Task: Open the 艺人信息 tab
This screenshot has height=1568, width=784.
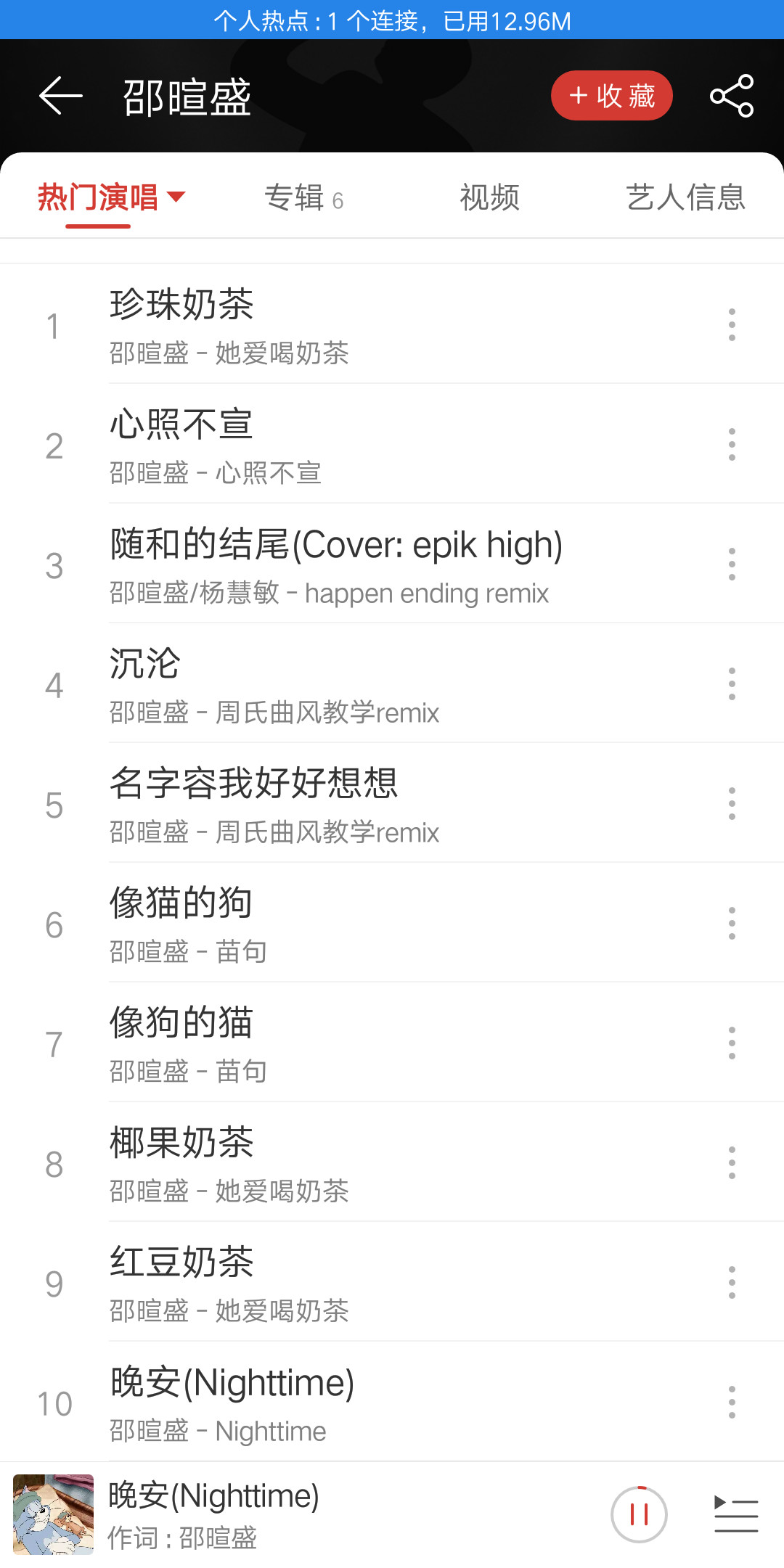Action: tap(685, 197)
